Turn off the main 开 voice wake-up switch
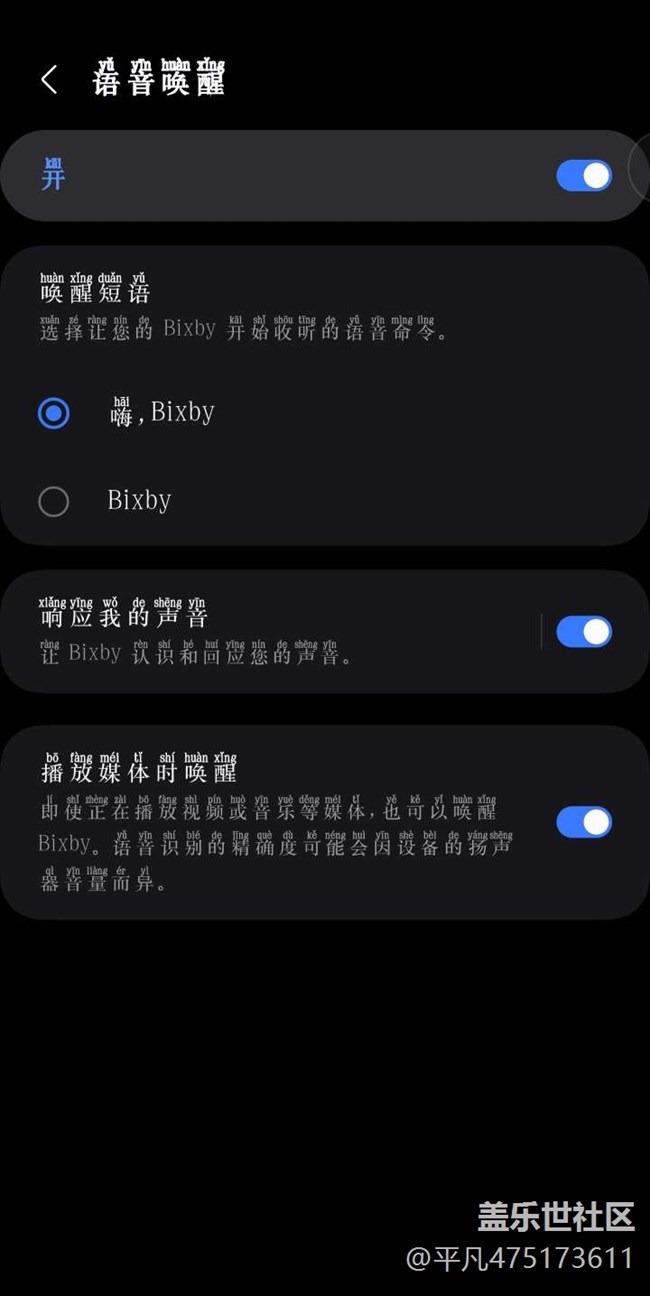 tap(583, 176)
